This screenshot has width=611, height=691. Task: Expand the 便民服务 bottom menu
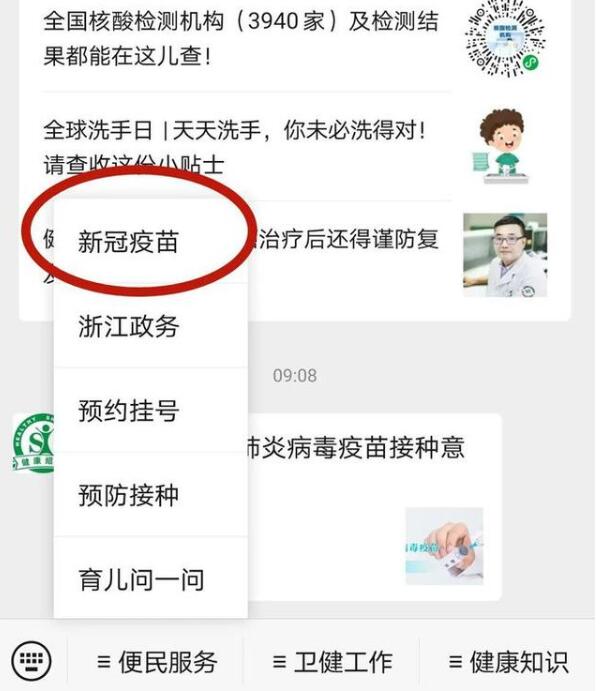point(156,661)
